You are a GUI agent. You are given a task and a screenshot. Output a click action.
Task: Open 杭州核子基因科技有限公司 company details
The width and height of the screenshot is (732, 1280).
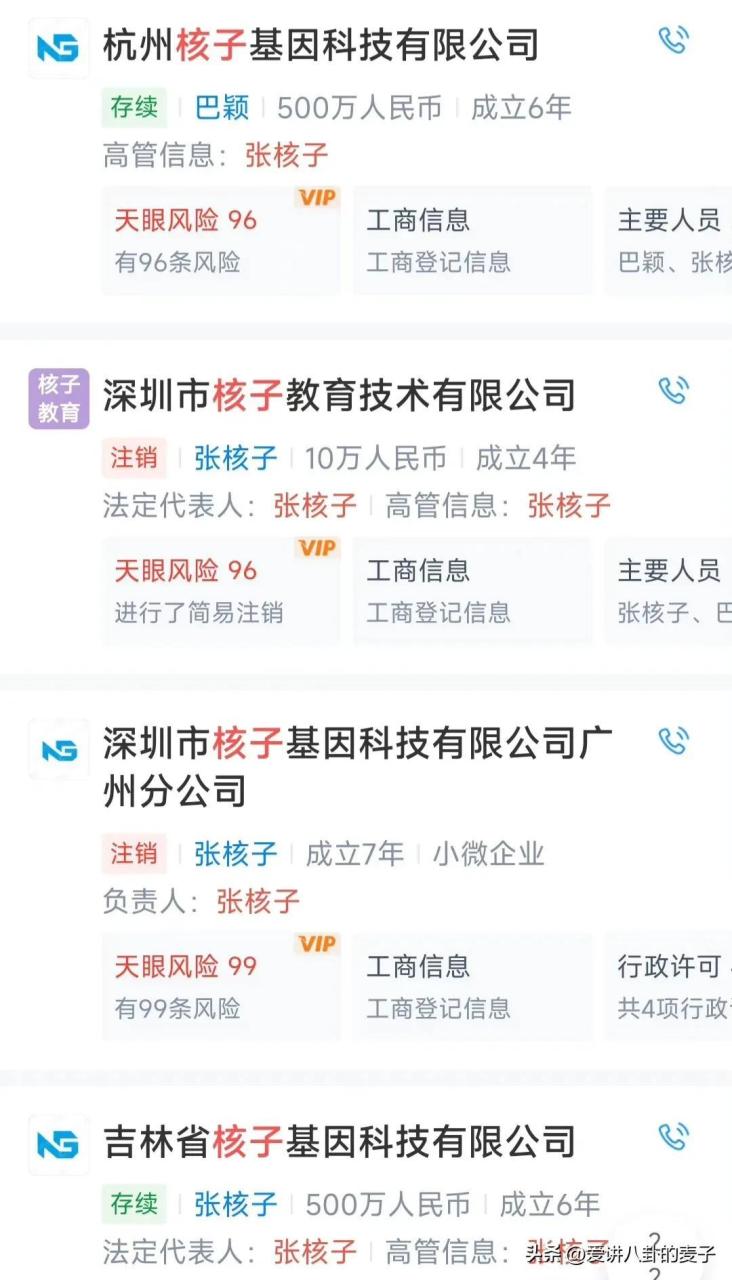click(321, 45)
